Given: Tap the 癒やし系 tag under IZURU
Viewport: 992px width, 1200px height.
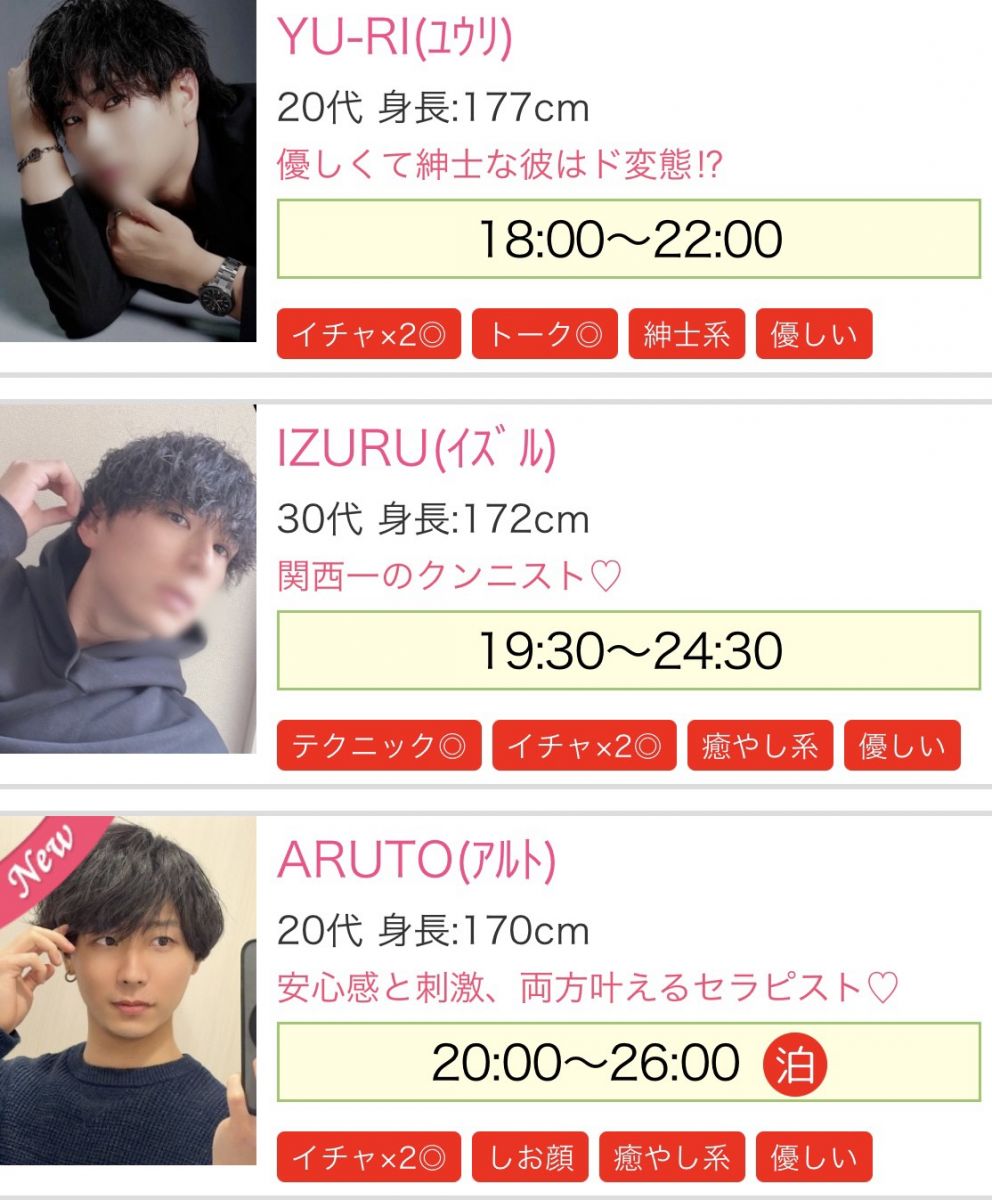Looking at the screenshot, I should click(x=760, y=746).
